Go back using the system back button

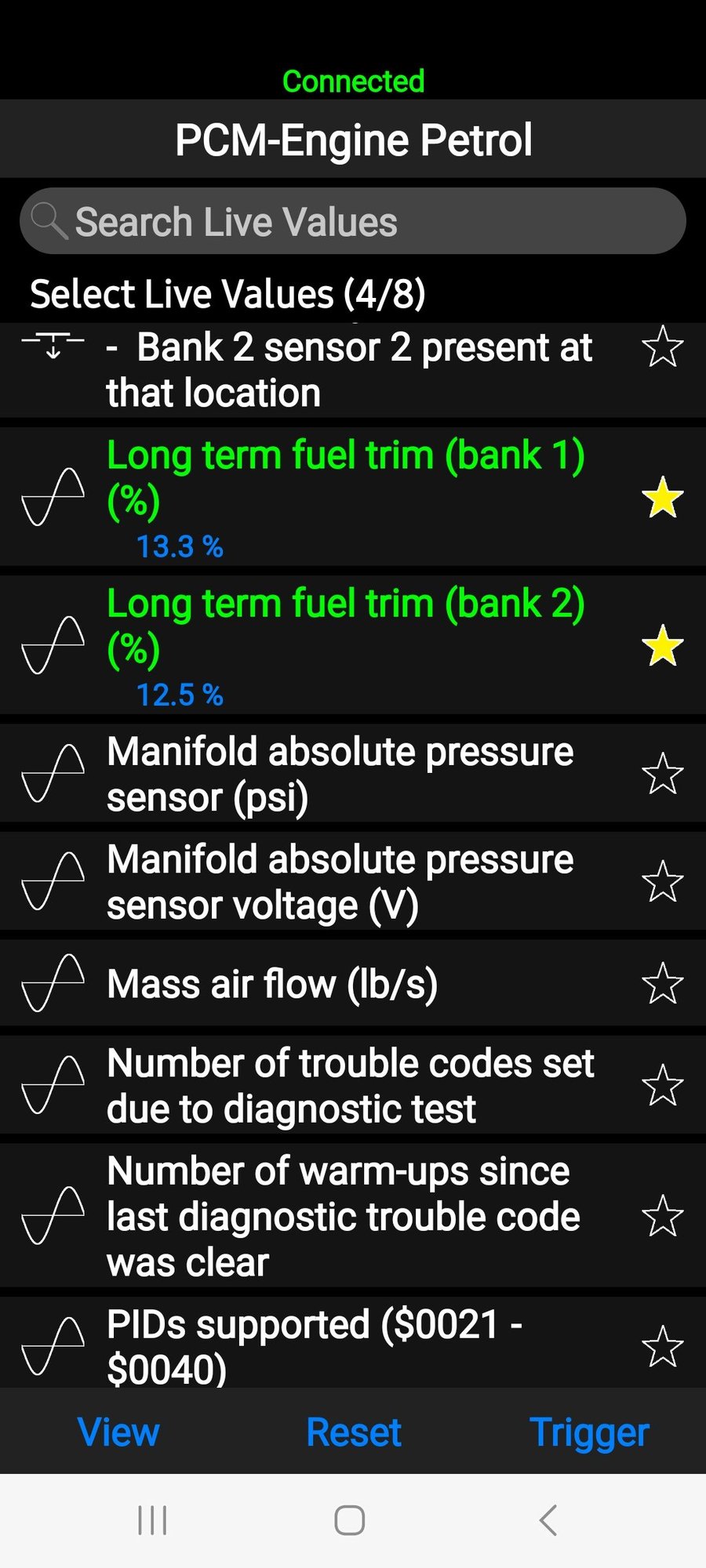pyautogui.click(x=548, y=1520)
